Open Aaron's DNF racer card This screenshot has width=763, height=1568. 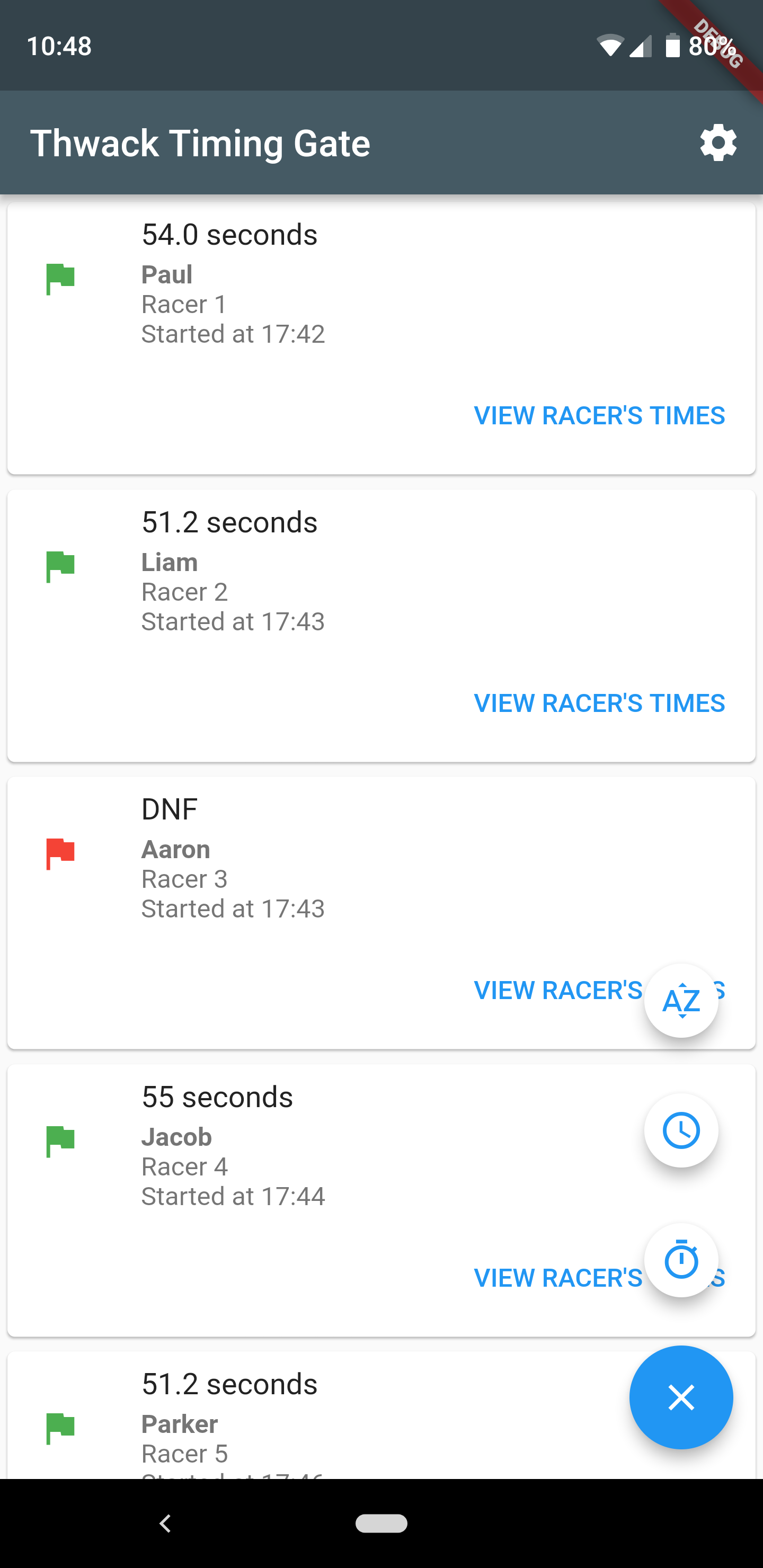pyautogui.click(x=381, y=913)
